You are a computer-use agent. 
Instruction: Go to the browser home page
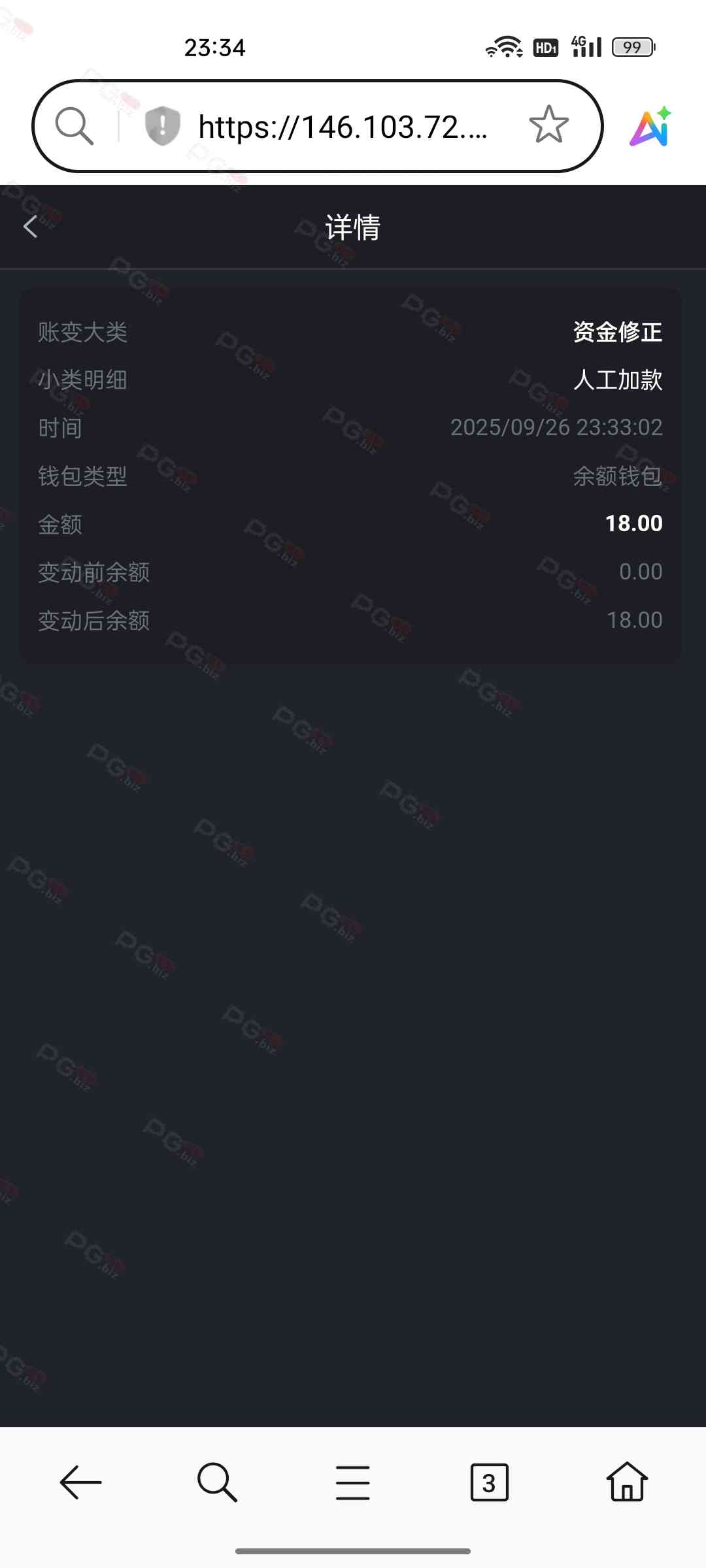[626, 1482]
